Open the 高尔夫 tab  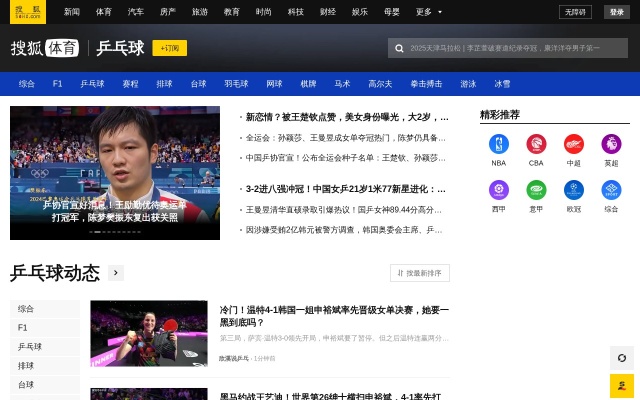coord(380,84)
